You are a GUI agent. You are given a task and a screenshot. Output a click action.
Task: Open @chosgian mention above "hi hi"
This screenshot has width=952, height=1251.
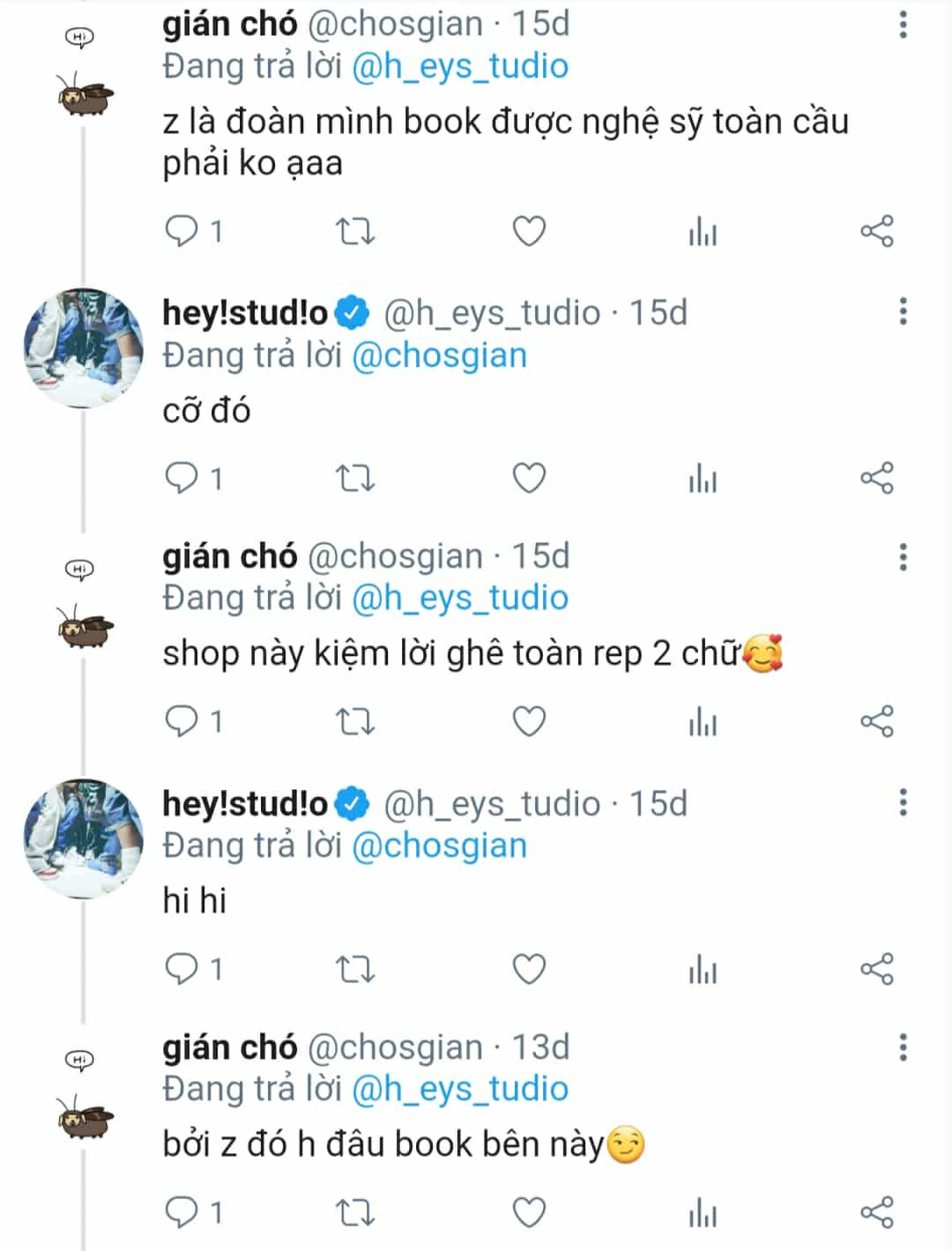[439, 845]
